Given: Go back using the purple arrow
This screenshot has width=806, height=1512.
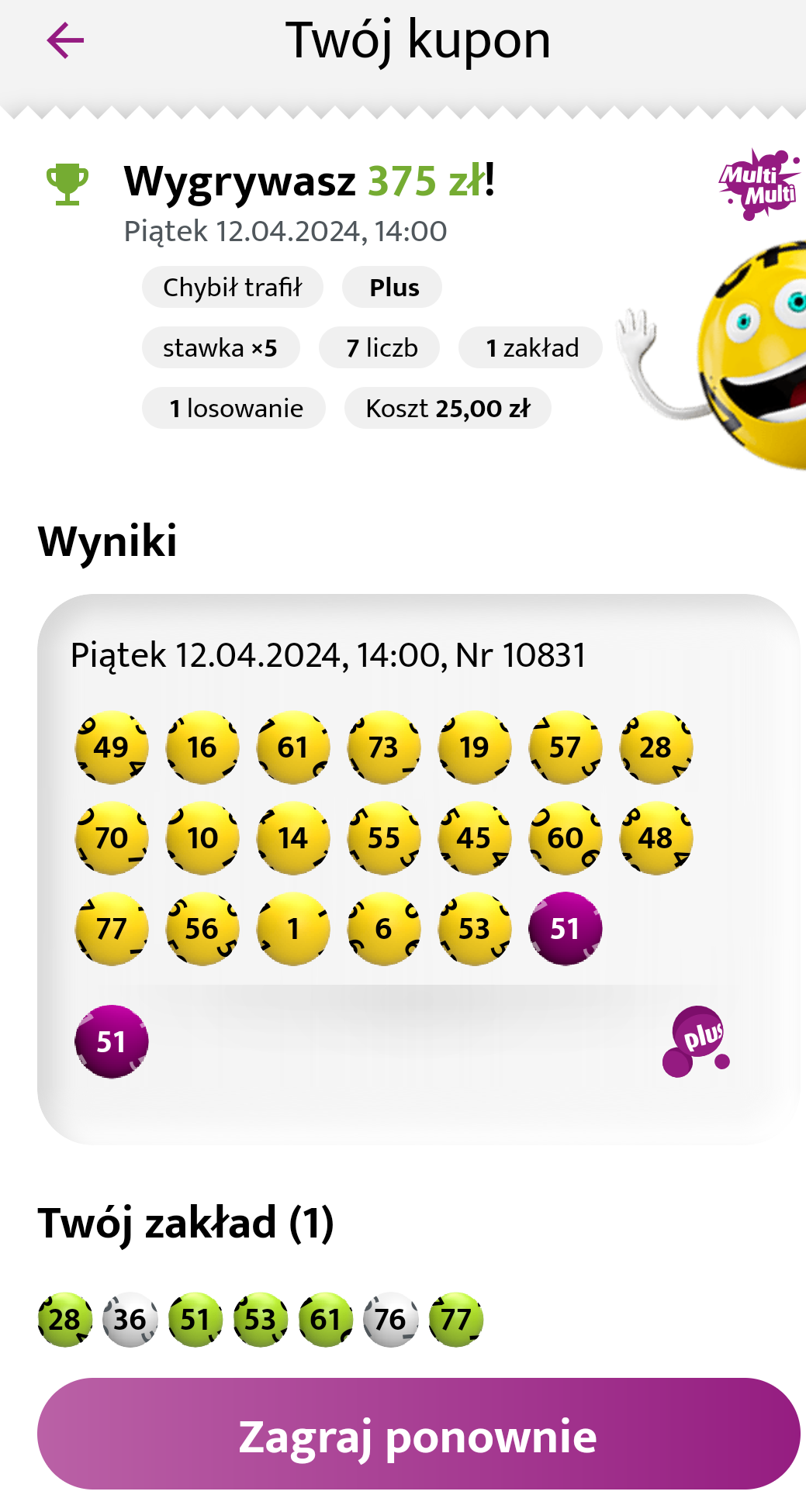Looking at the screenshot, I should tap(65, 40).
